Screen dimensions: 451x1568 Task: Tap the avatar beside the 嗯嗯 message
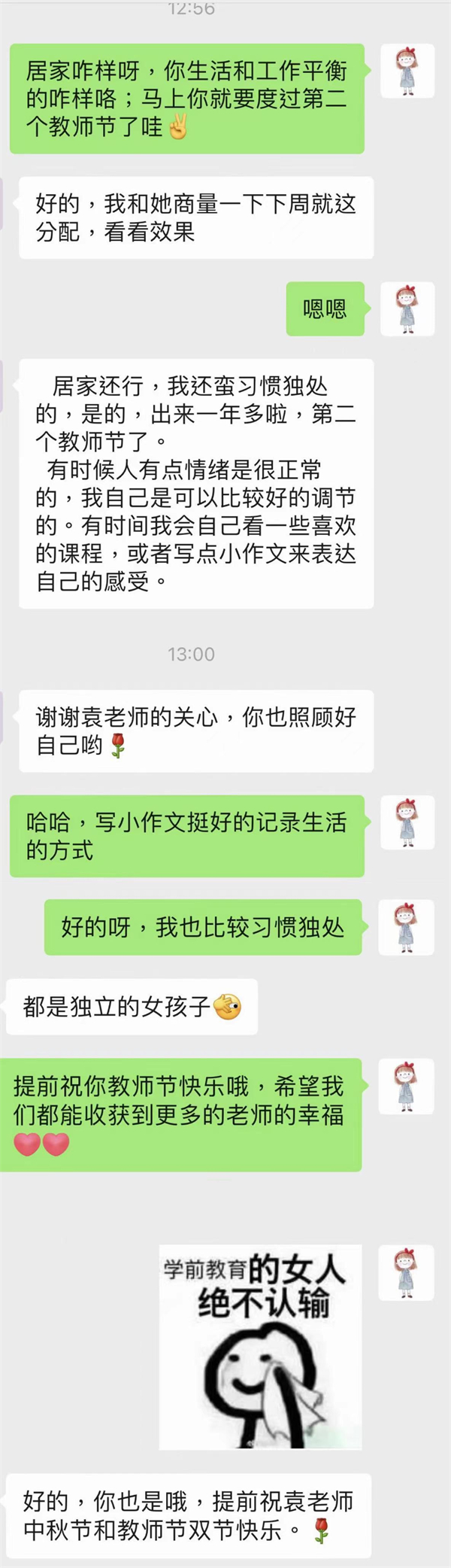407,308
